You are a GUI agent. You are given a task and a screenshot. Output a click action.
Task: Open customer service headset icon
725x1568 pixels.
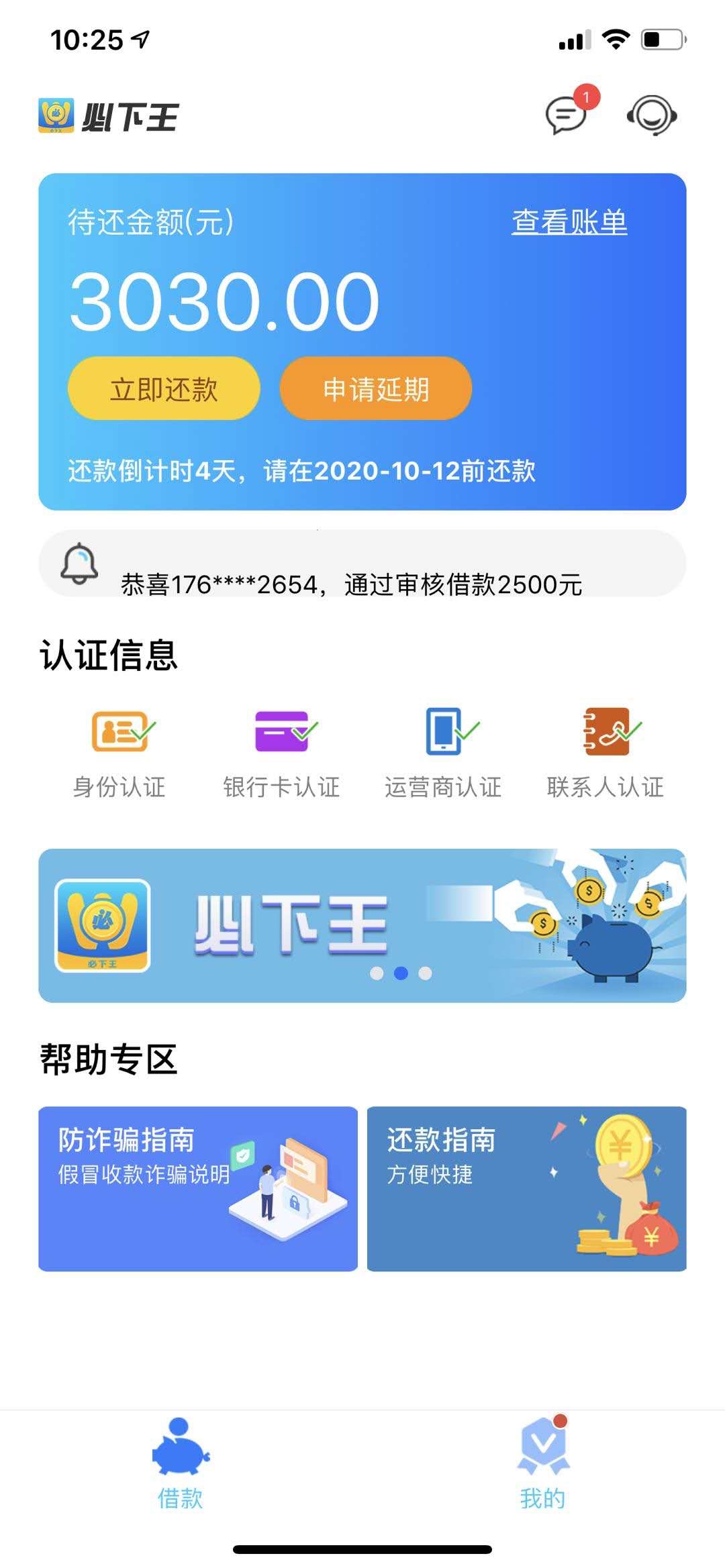tap(652, 116)
